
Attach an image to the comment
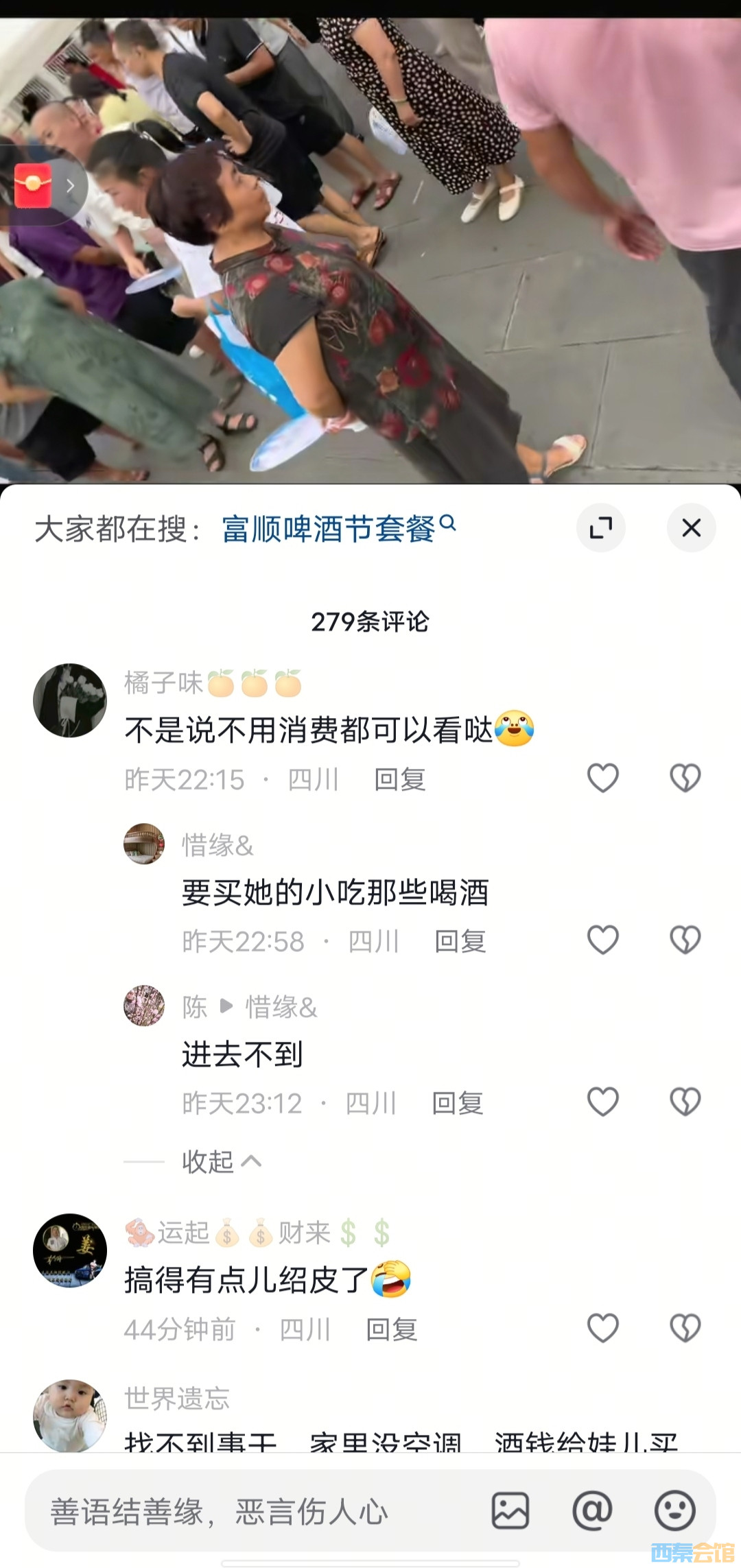pos(510,1511)
